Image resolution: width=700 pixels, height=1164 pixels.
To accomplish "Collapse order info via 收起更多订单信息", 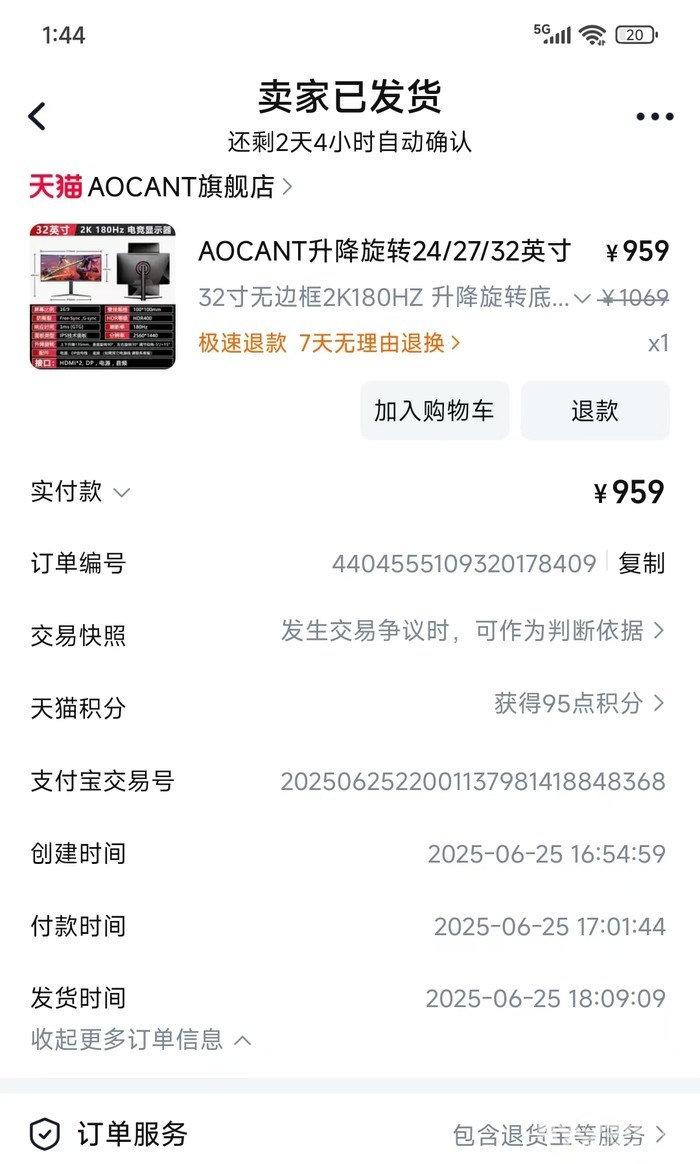I will [141, 1040].
